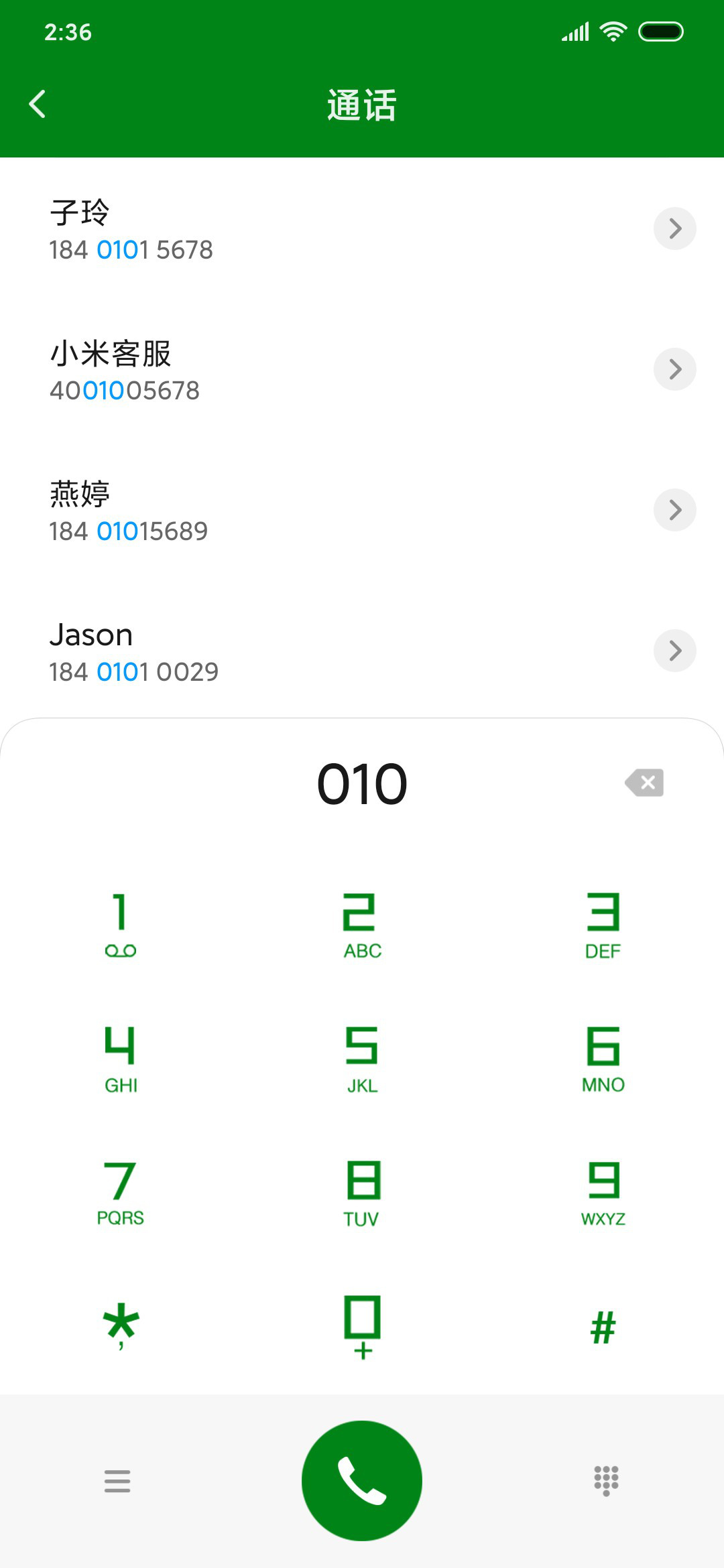Go back using the top-left arrow
Screen dimensions: 724x1568
pos(38,104)
